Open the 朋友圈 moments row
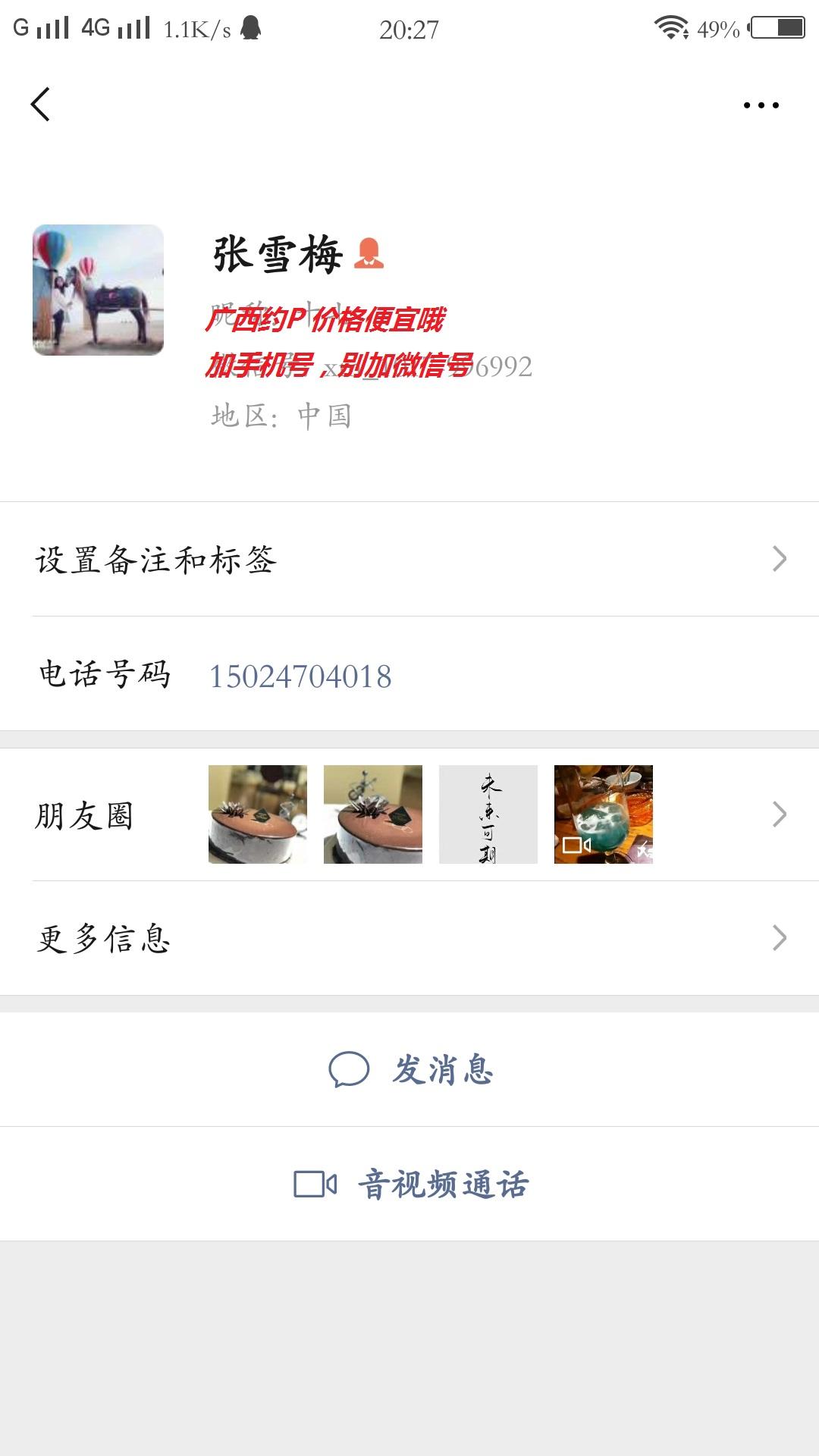 point(409,815)
